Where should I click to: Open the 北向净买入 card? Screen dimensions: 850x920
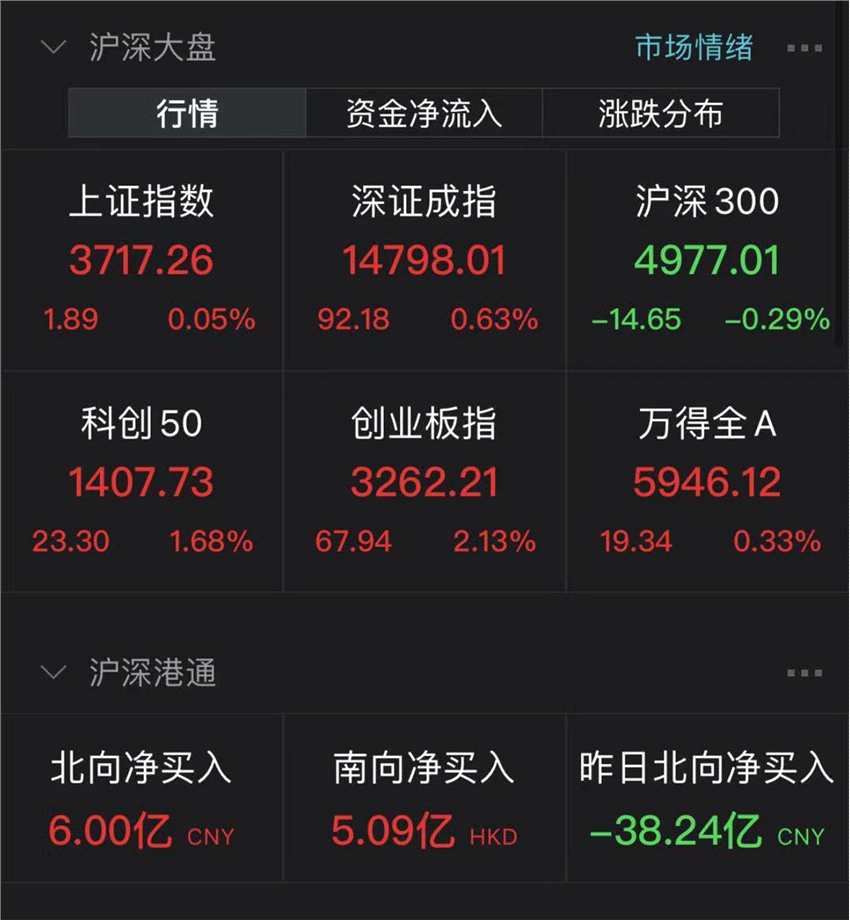click(x=142, y=798)
